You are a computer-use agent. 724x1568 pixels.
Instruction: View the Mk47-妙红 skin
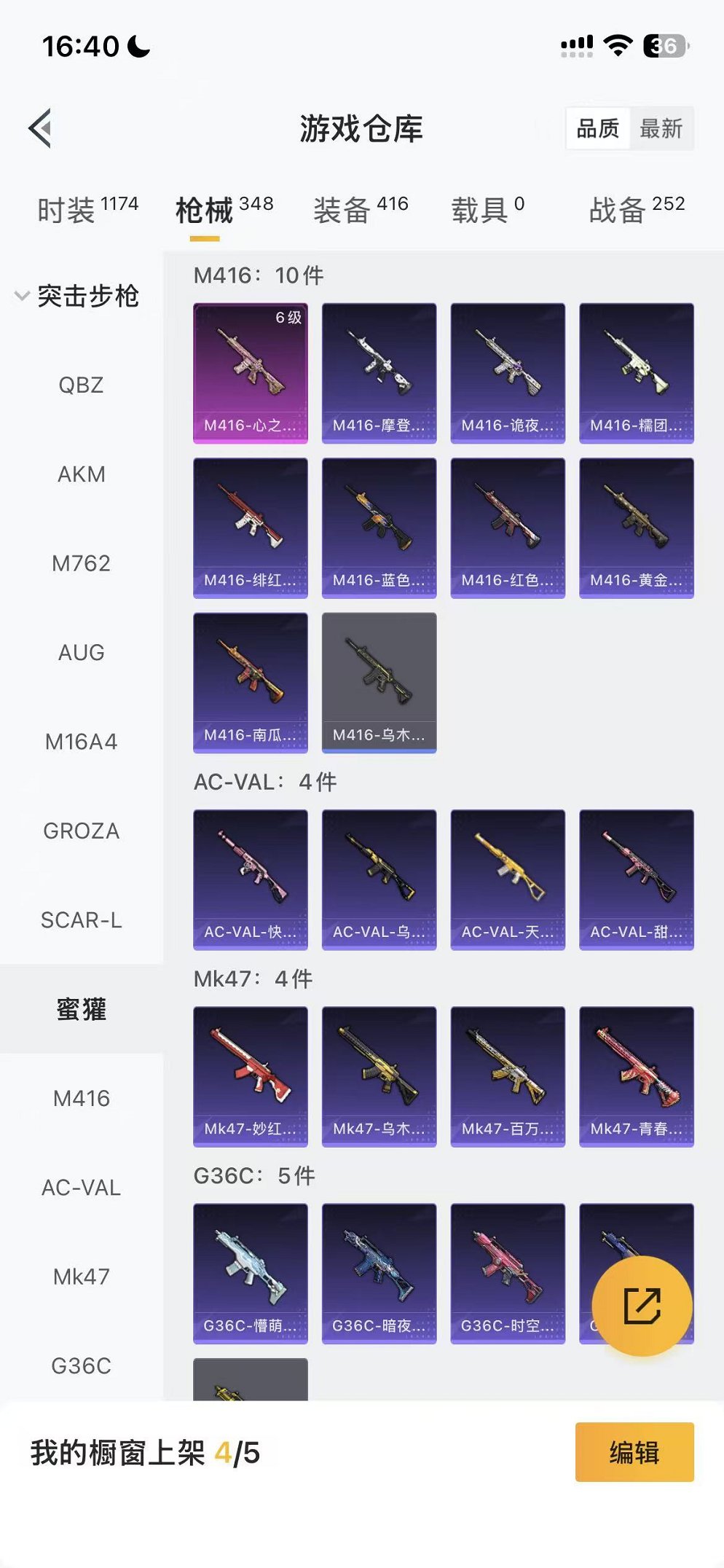click(x=250, y=1075)
